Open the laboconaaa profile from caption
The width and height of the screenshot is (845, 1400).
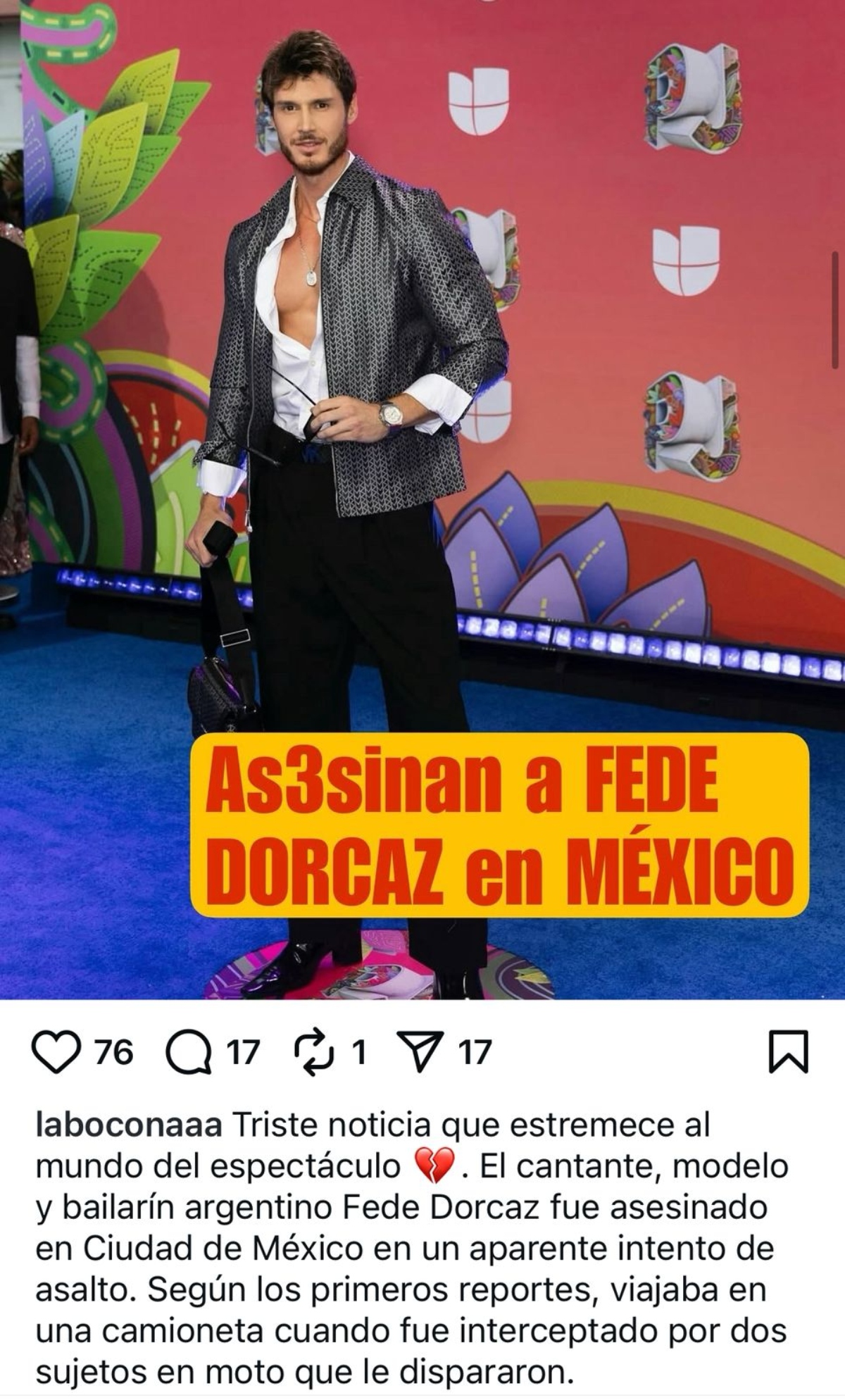(x=128, y=1125)
